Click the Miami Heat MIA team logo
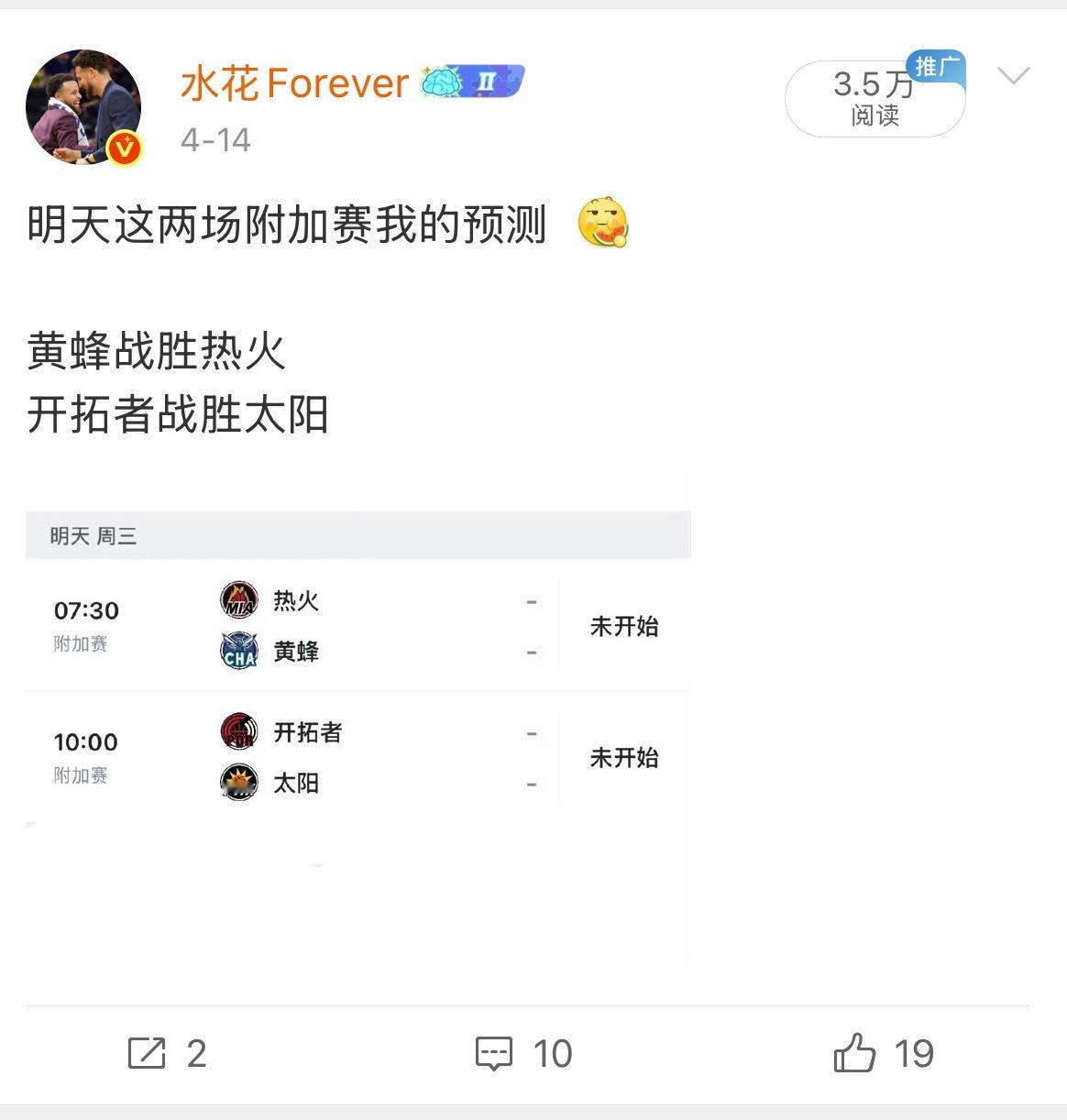Image resolution: width=1067 pixels, height=1120 pixels. click(238, 601)
